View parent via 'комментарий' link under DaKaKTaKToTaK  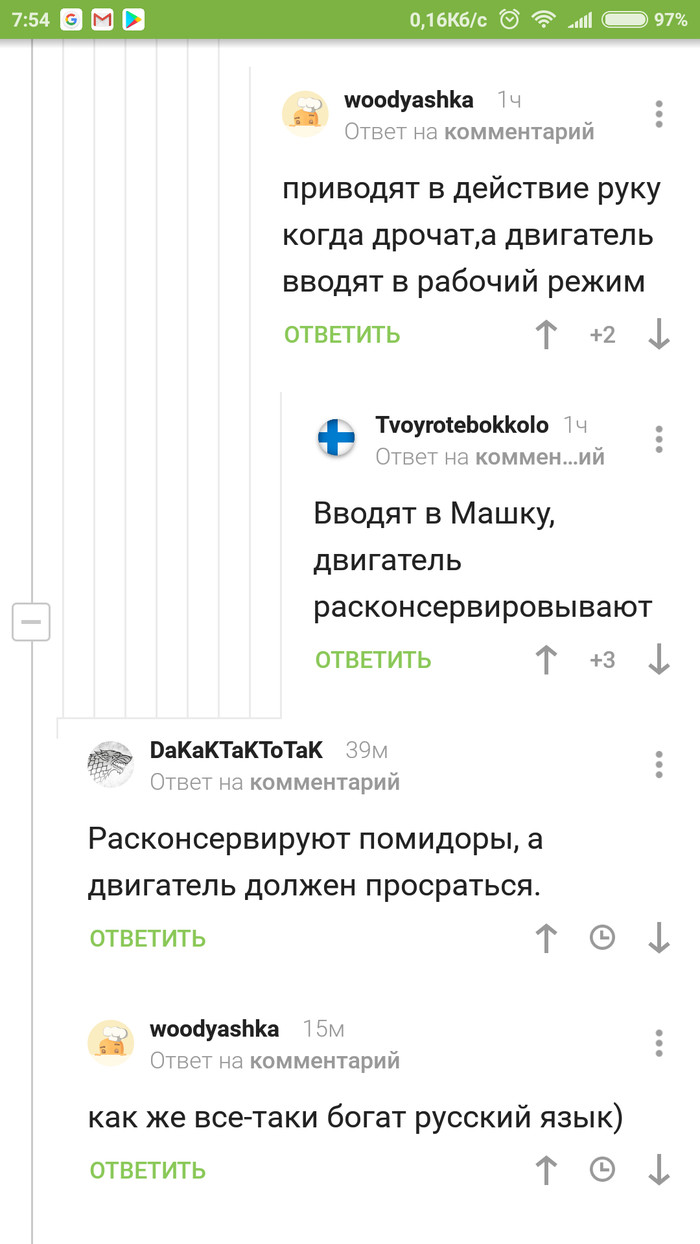coord(324,782)
